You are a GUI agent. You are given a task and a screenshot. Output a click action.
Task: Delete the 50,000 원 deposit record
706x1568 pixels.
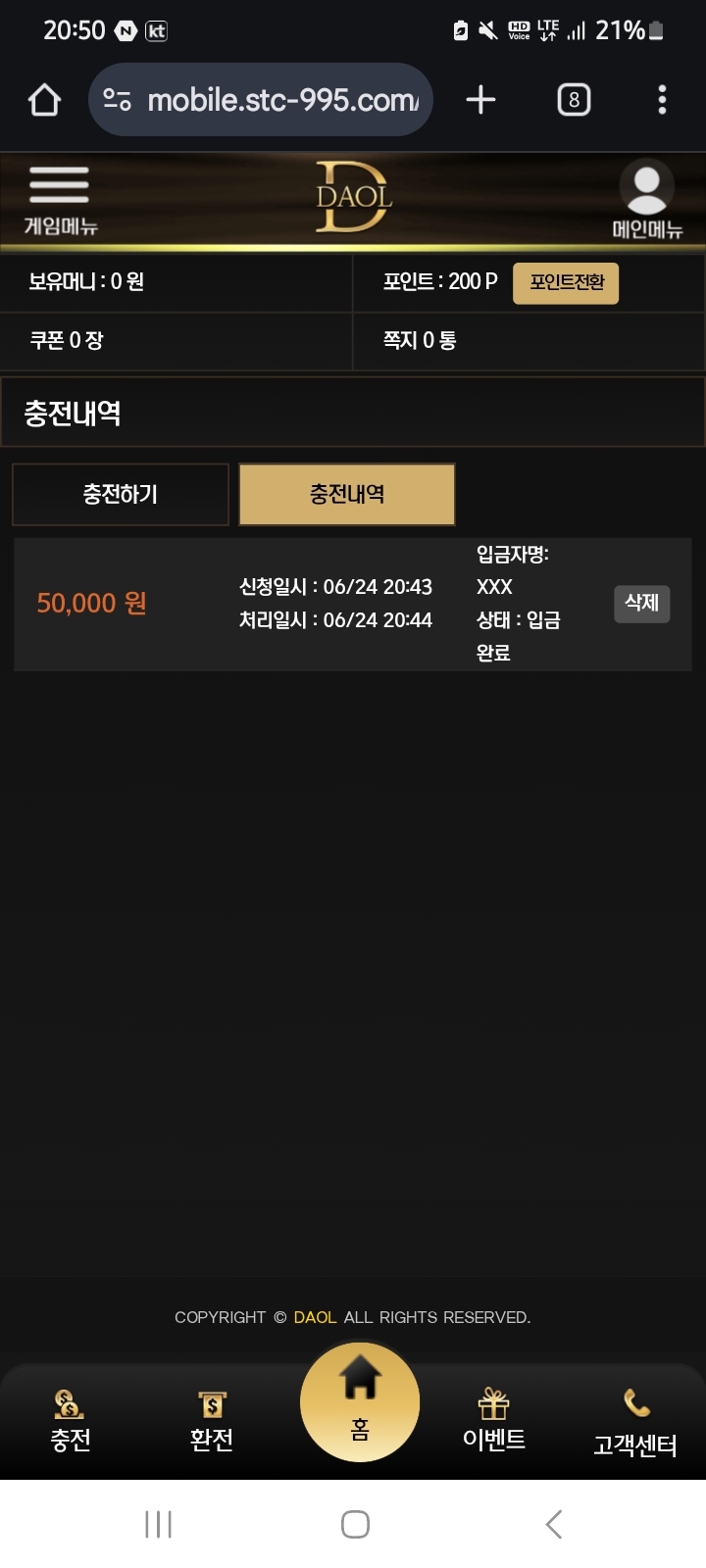pos(641,603)
